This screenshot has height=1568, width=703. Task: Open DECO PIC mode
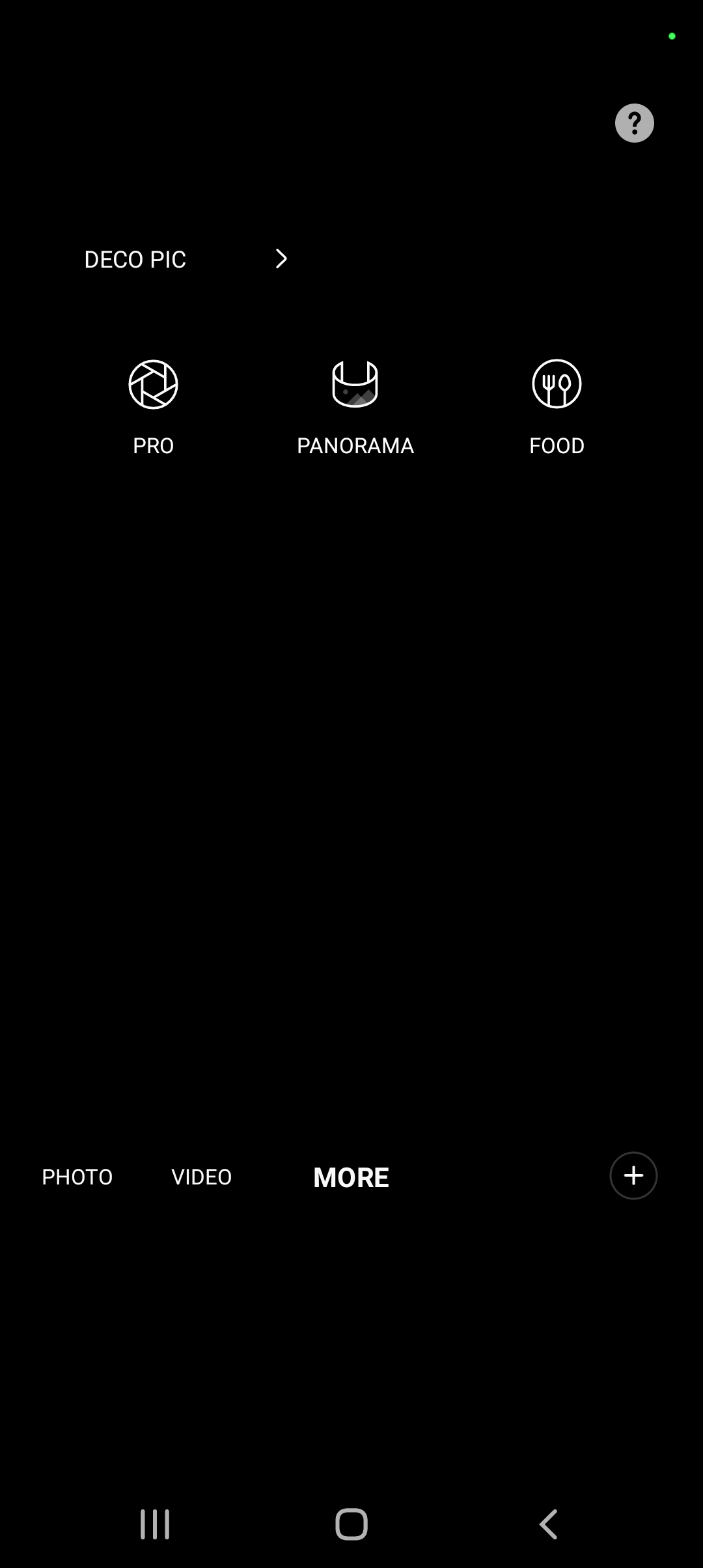pyautogui.click(x=186, y=259)
